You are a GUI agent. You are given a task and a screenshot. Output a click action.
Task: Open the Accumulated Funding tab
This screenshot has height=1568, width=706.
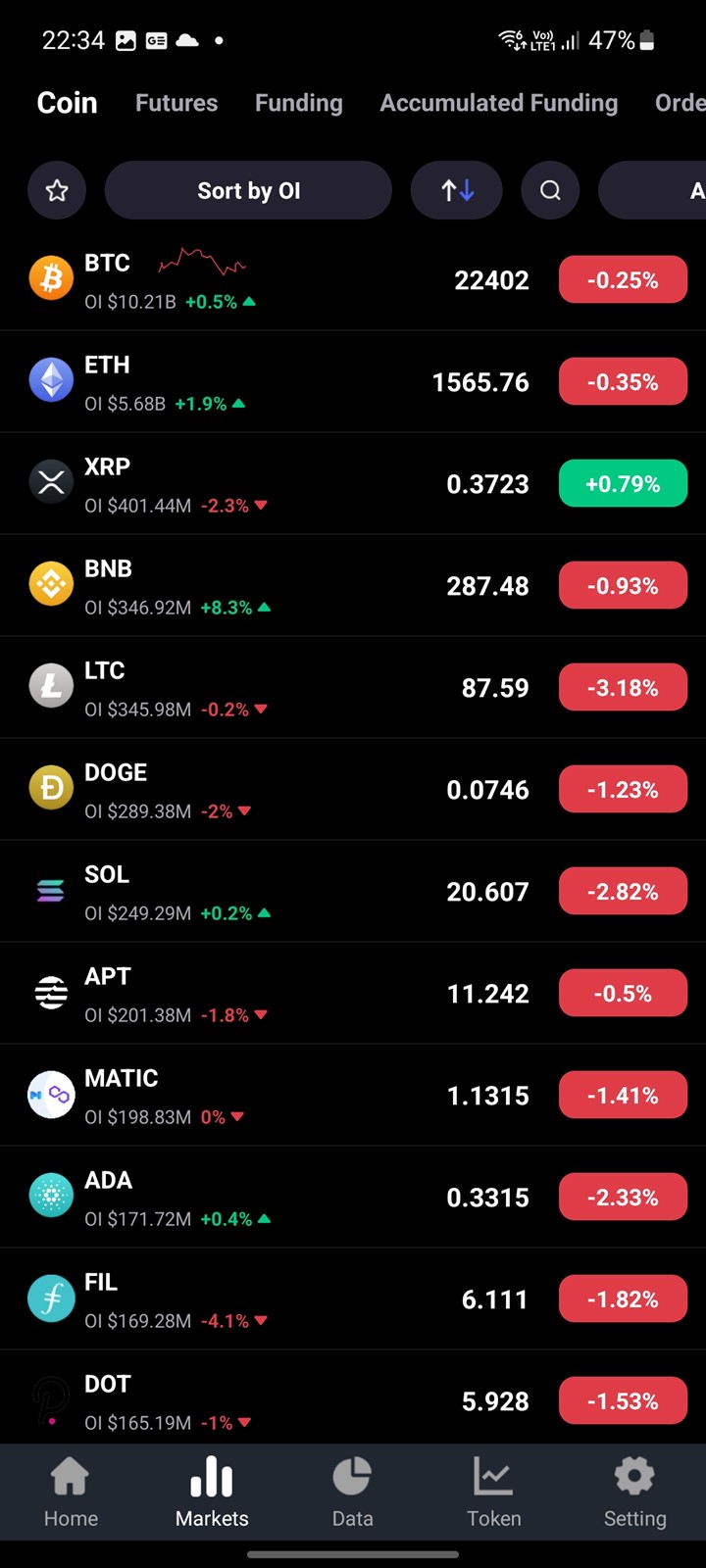pyautogui.click(x=499, y=103)
